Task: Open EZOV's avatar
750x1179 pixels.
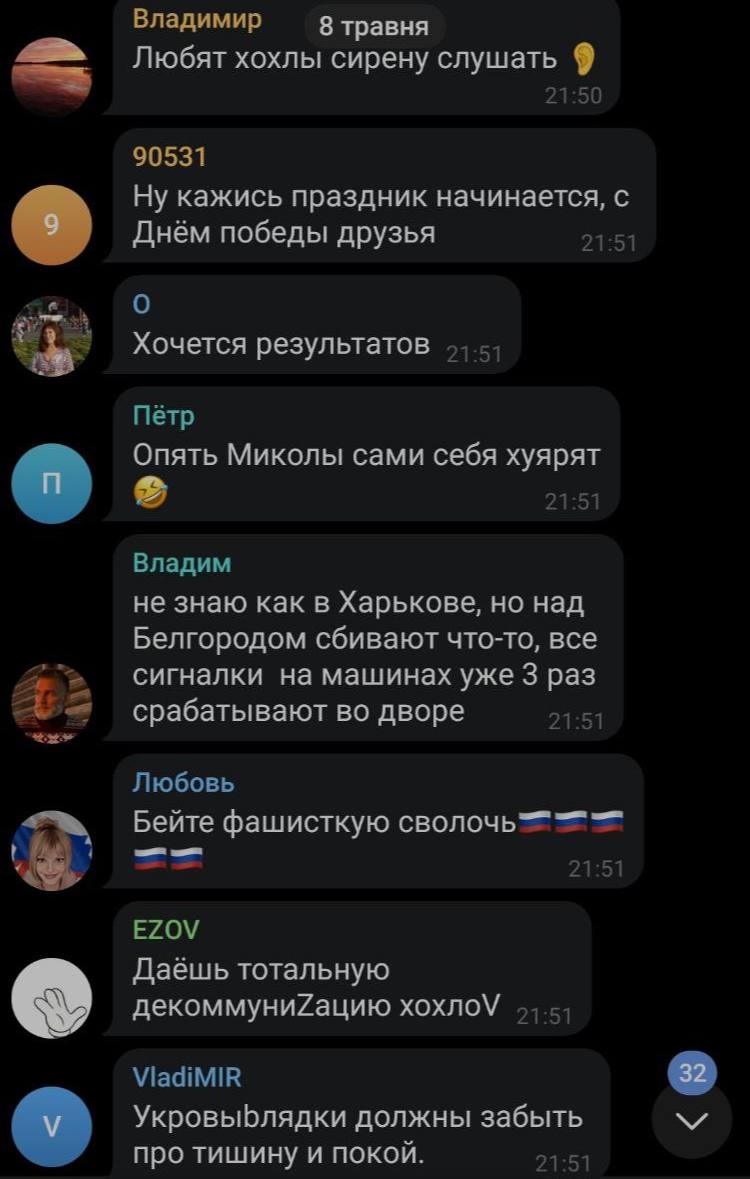Action: [x=52, y=997]
